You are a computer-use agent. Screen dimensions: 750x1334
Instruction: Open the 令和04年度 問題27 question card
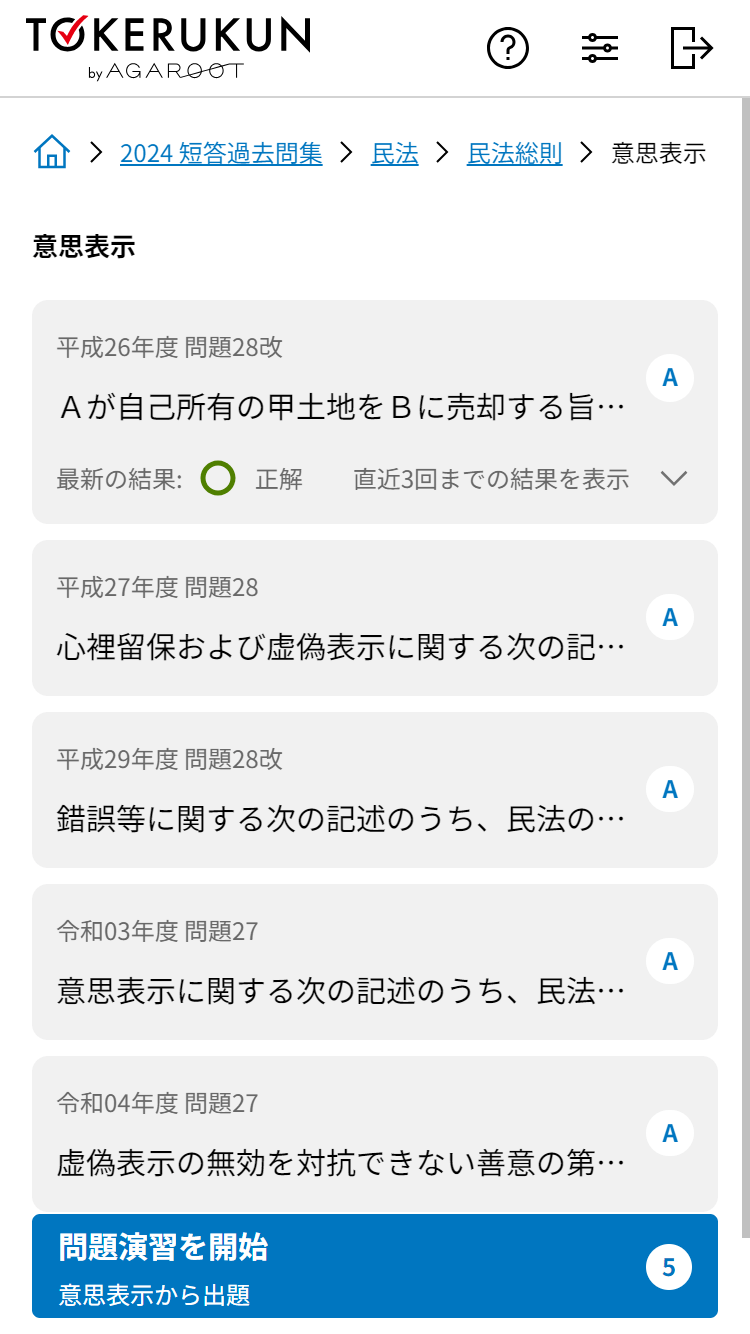pyautogui.click(x=340, y=1134)
